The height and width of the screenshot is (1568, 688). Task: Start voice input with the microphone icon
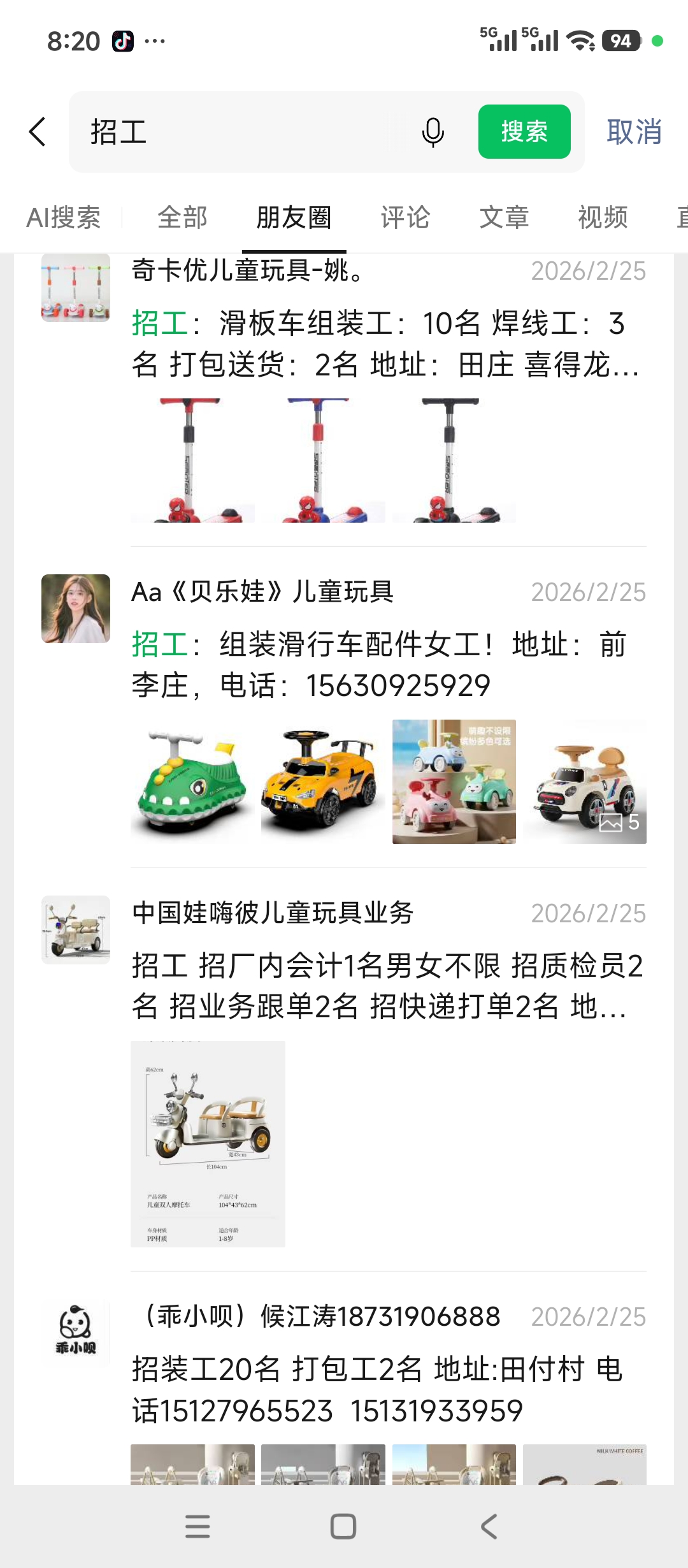click(433, 132)
